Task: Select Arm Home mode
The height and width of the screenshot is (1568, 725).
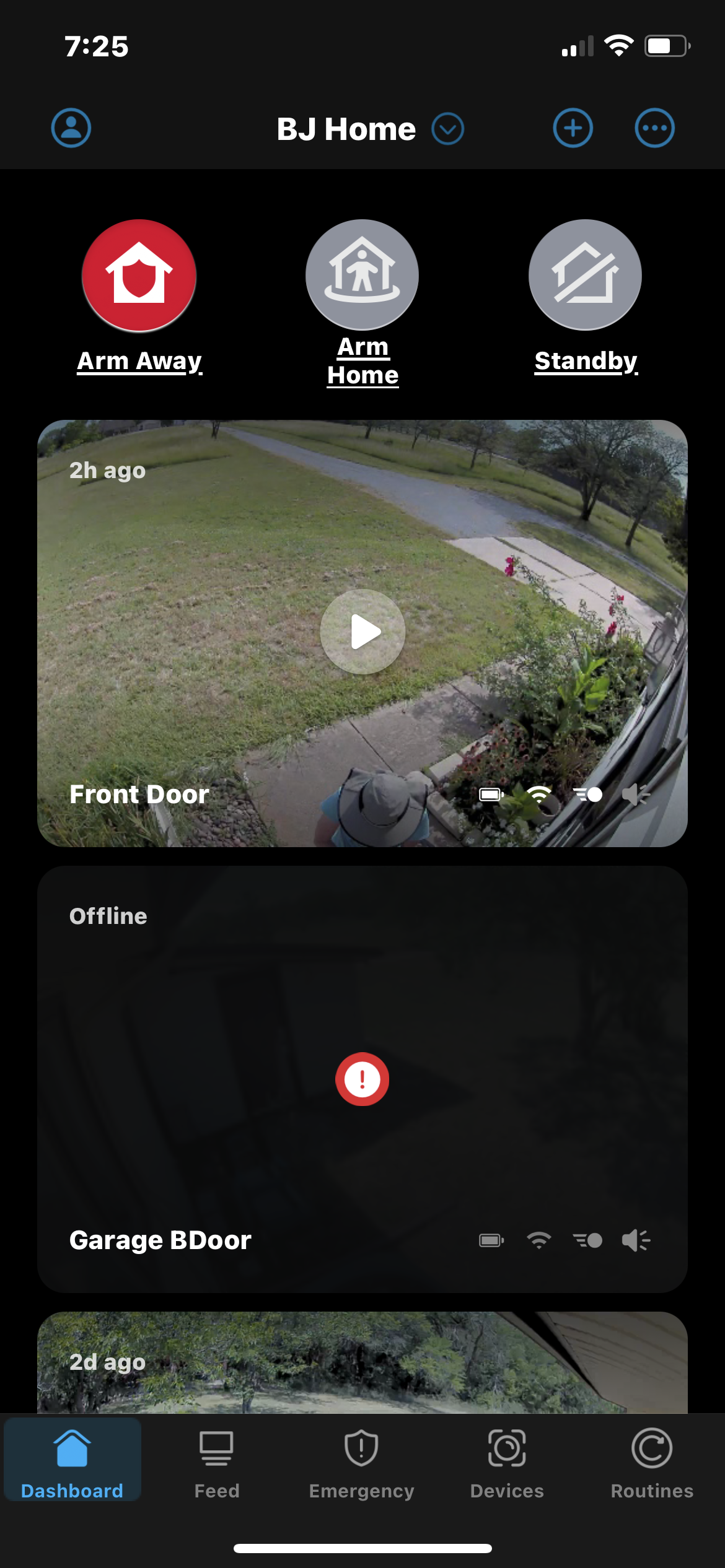Action: coord(362,276)
